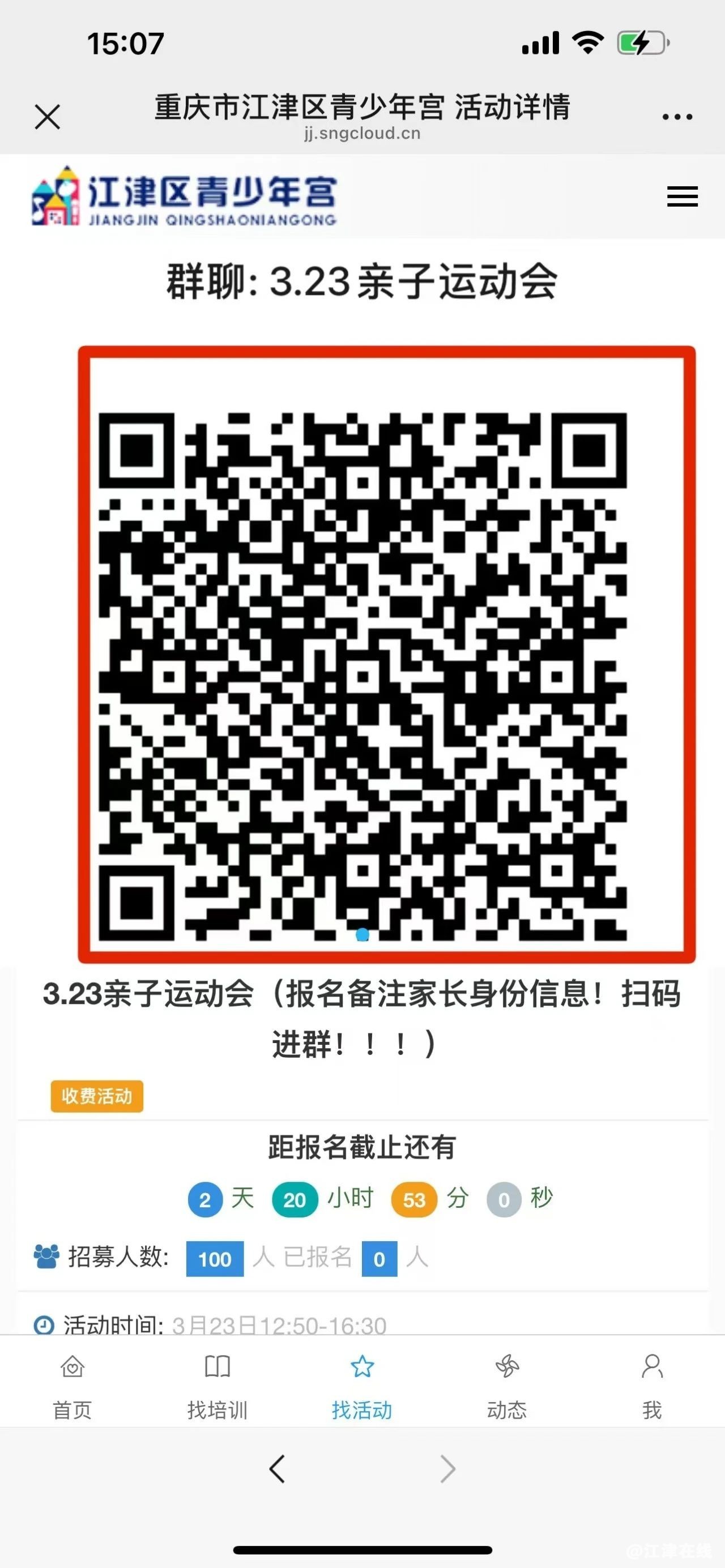Viewport: 725px width, 1568px height.
Task: Open the hamburger site menu
Action: [682, 196]
